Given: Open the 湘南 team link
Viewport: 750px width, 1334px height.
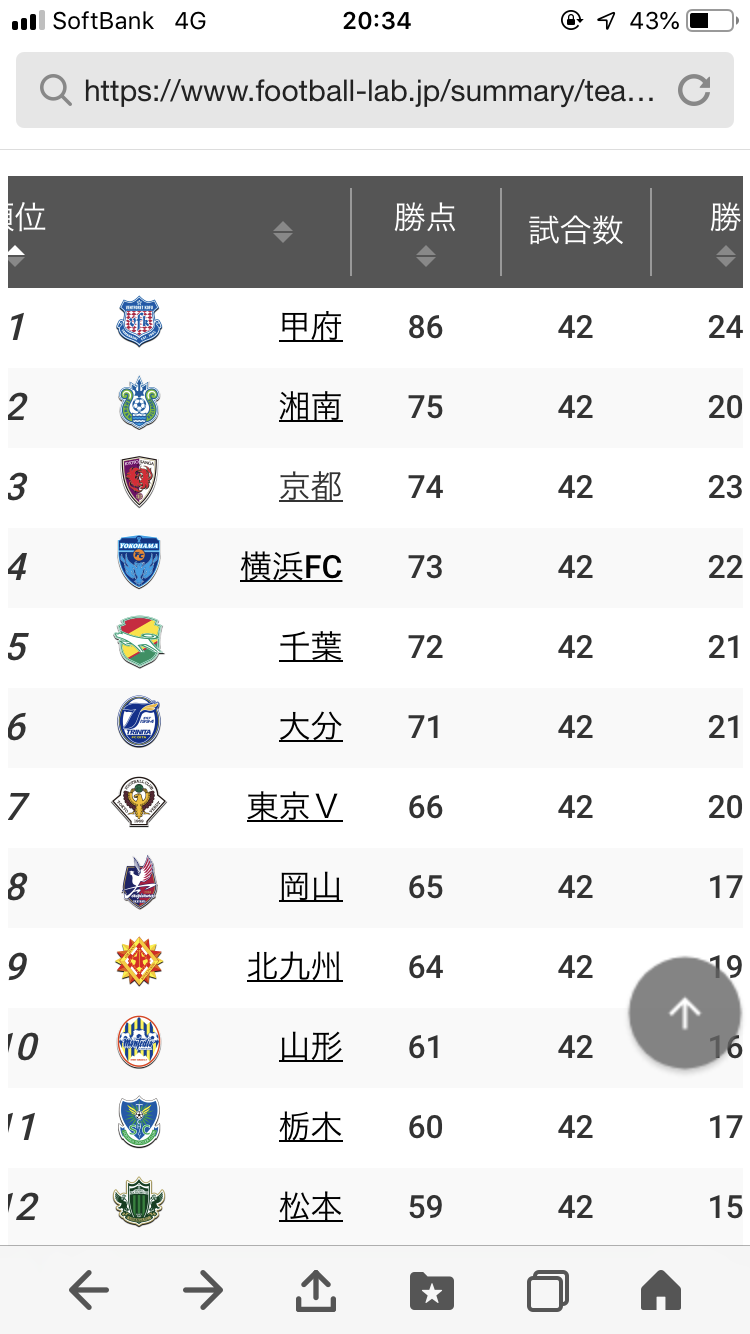Looking at the screenshot, I should tap(311, 407).
